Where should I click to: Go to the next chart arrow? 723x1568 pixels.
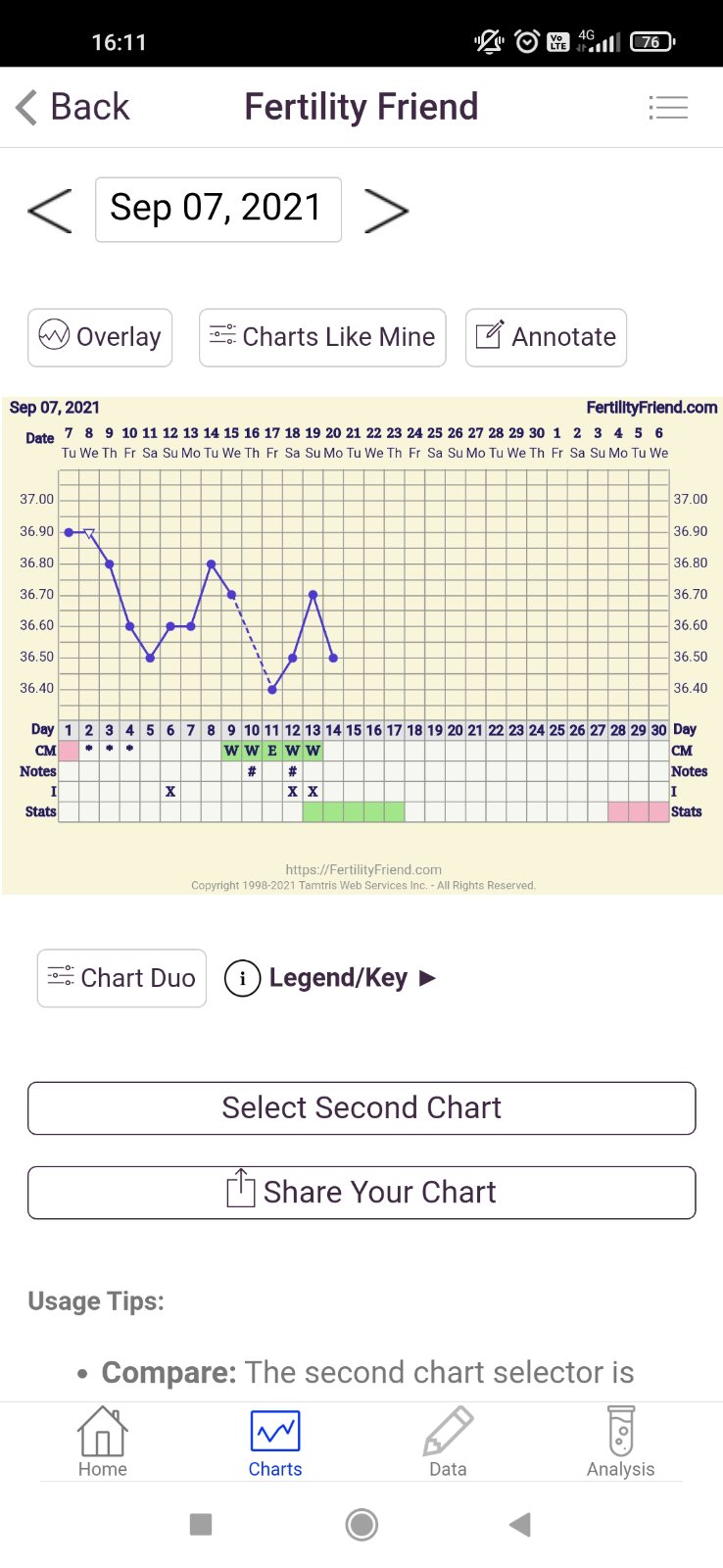coord(386,210)
